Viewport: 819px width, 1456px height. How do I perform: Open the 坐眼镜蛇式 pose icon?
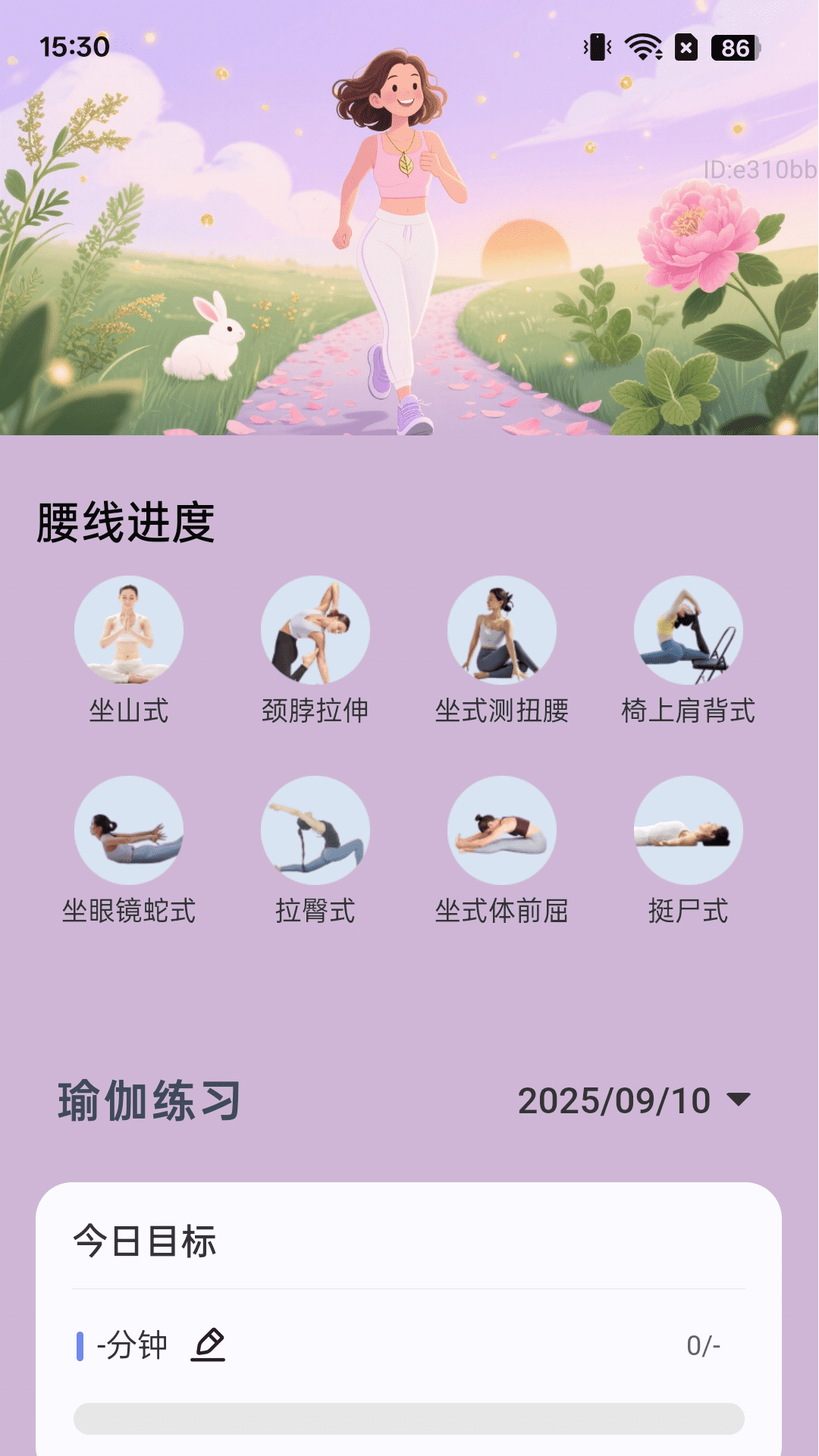coord(127,831)
